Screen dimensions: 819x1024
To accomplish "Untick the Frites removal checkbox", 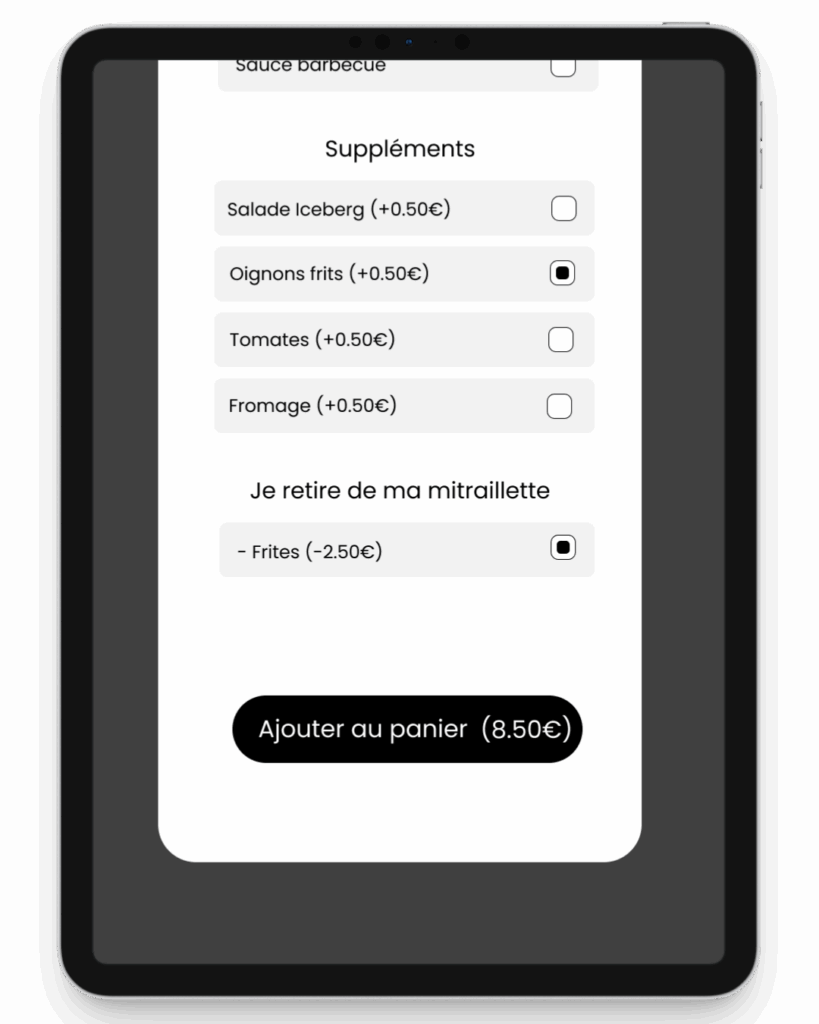I will pos(563,548).
